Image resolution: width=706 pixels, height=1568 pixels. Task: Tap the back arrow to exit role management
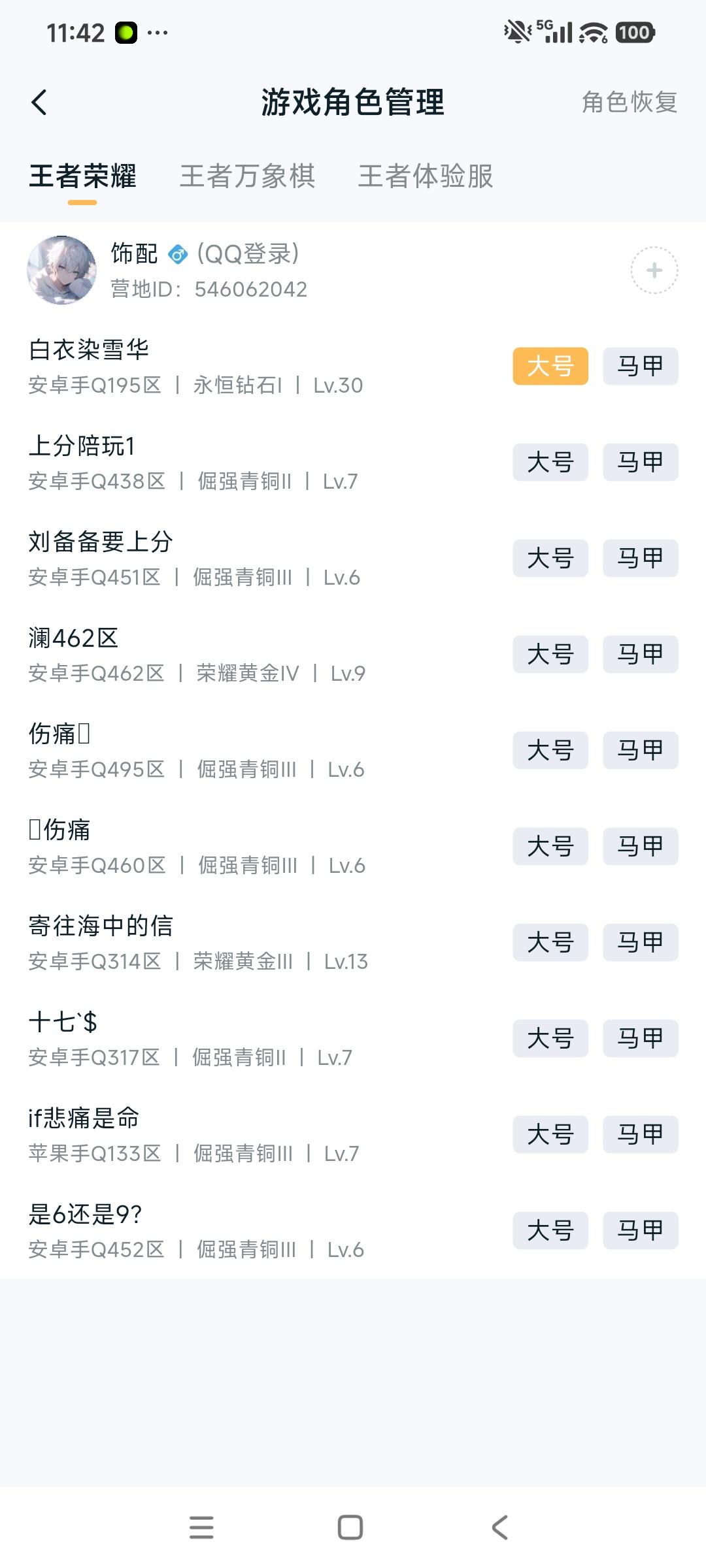pyautogui.click(x=39, y=103)
